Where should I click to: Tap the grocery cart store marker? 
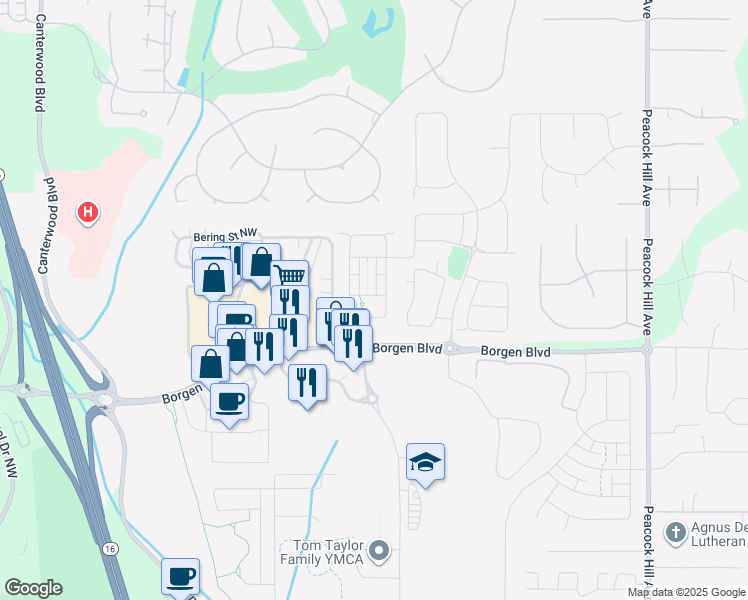pos(290,276)
